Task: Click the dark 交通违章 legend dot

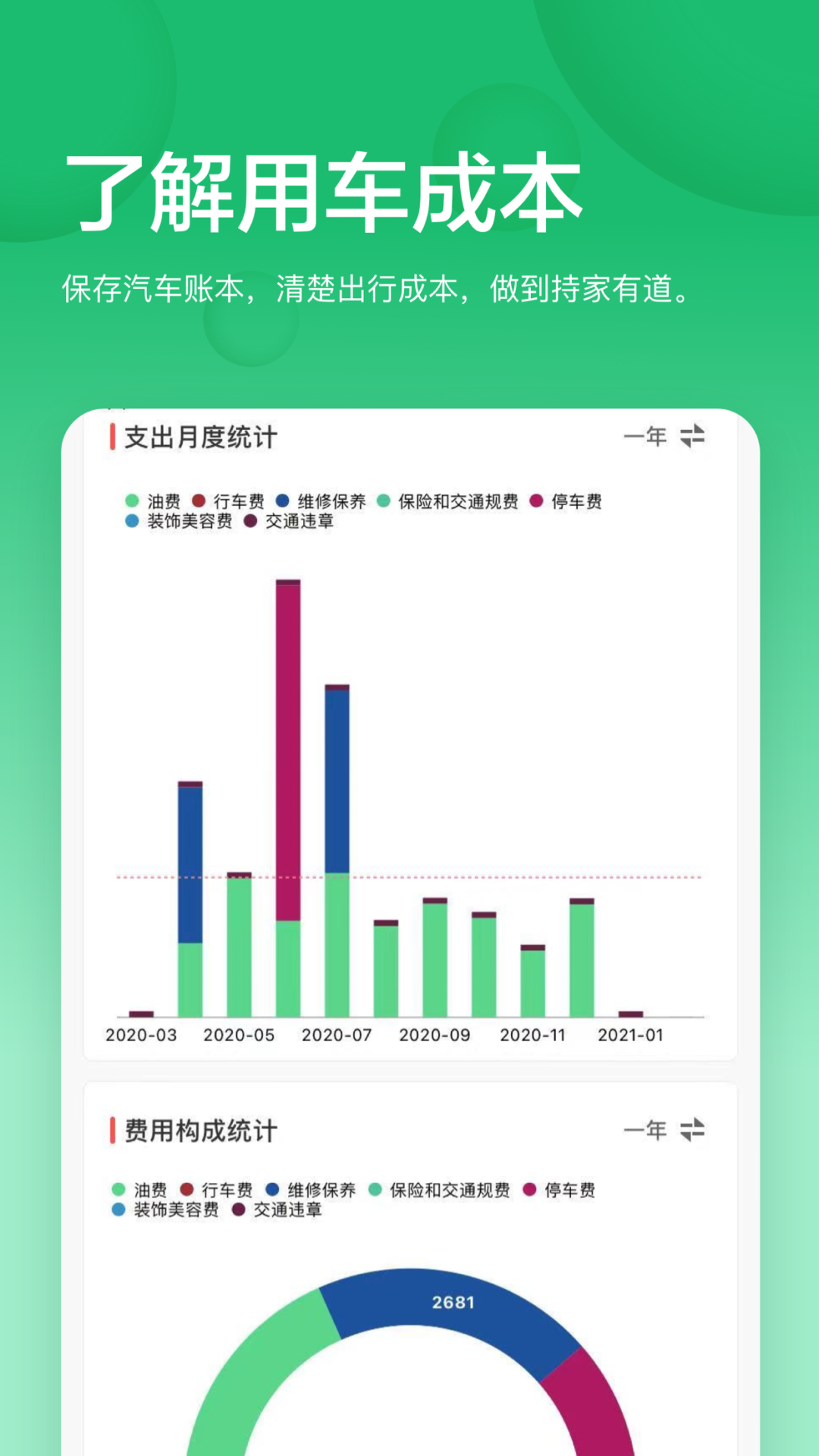Action: 250,522
